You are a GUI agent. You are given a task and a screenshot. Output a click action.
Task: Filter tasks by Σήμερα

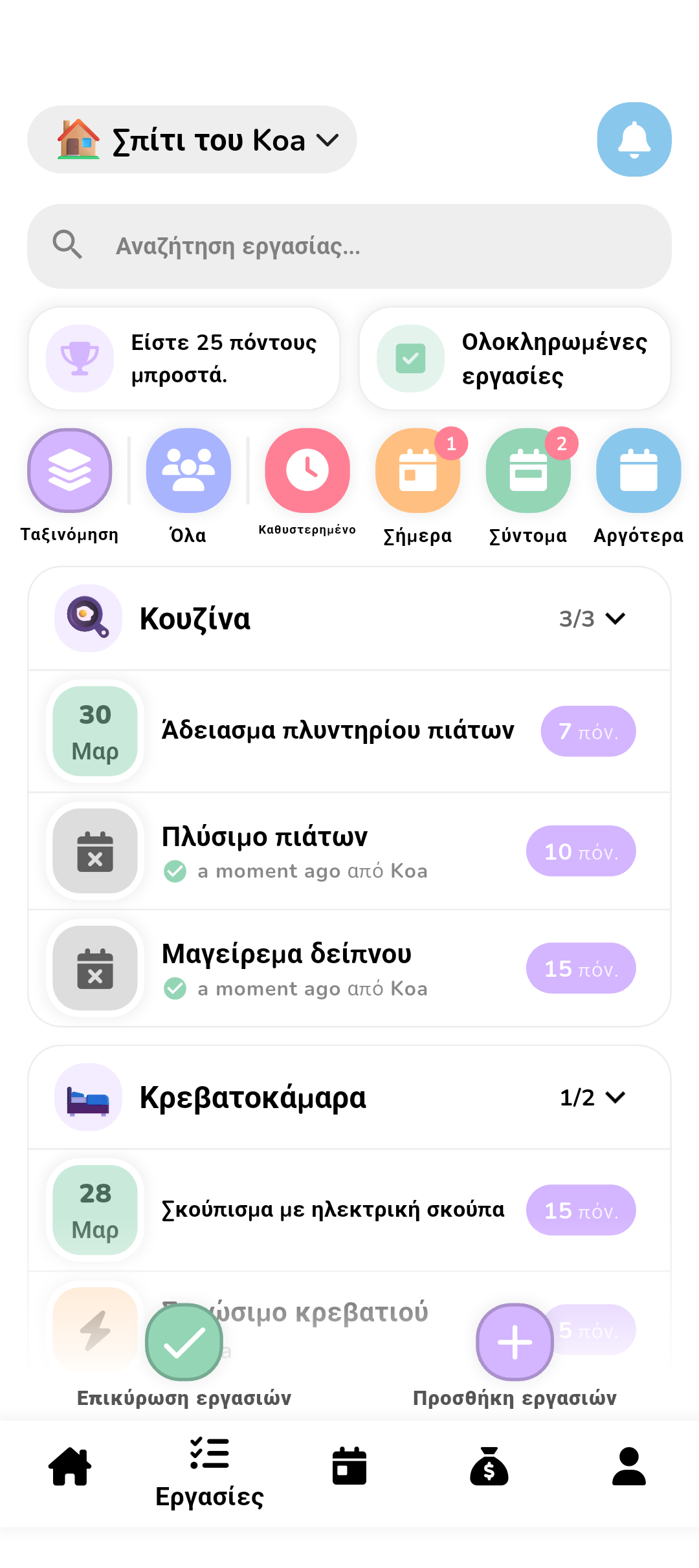click(417, 471)
